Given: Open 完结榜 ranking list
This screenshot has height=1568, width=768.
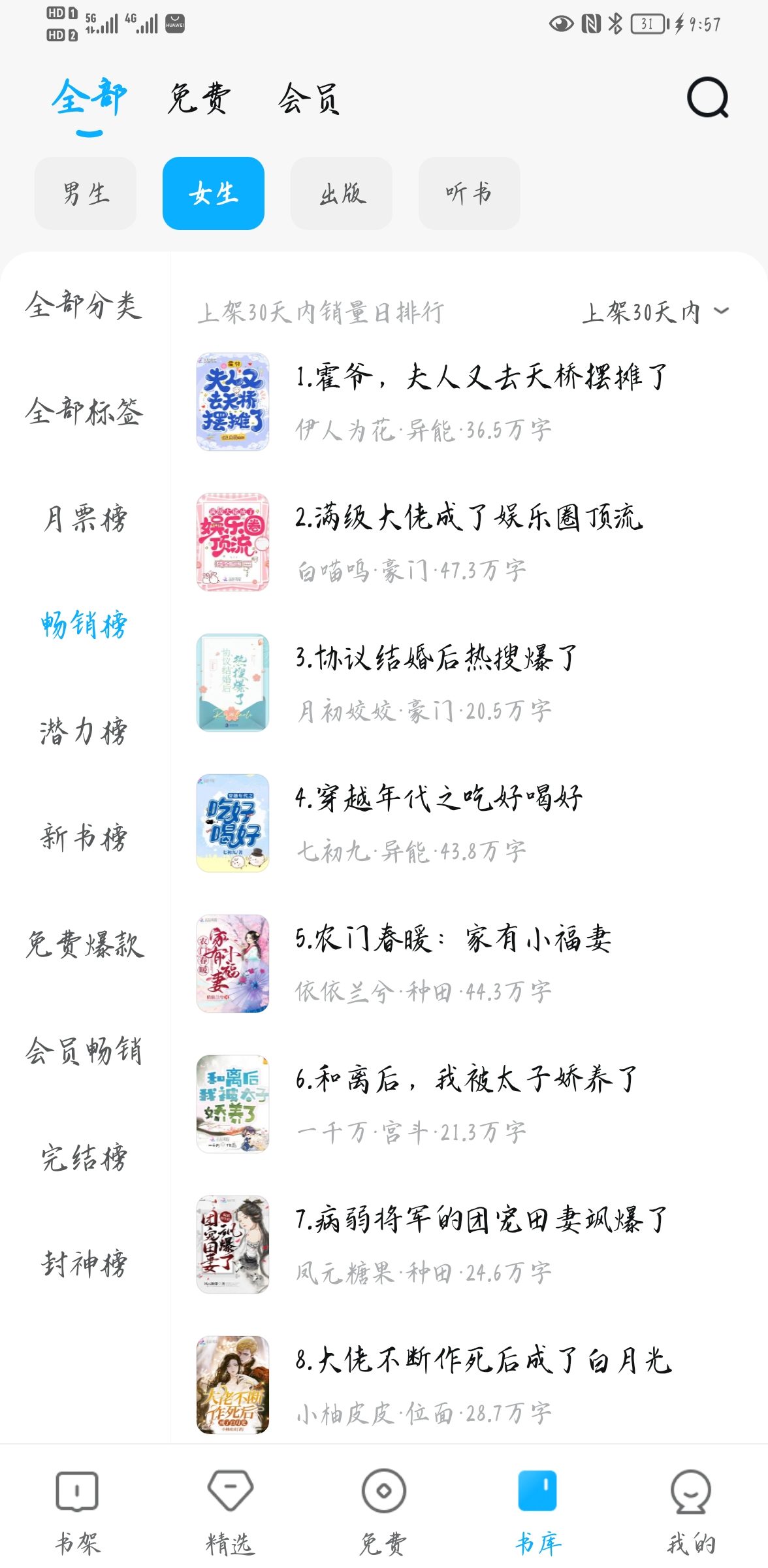Looking at the screenshot, I should point(84,1157).
